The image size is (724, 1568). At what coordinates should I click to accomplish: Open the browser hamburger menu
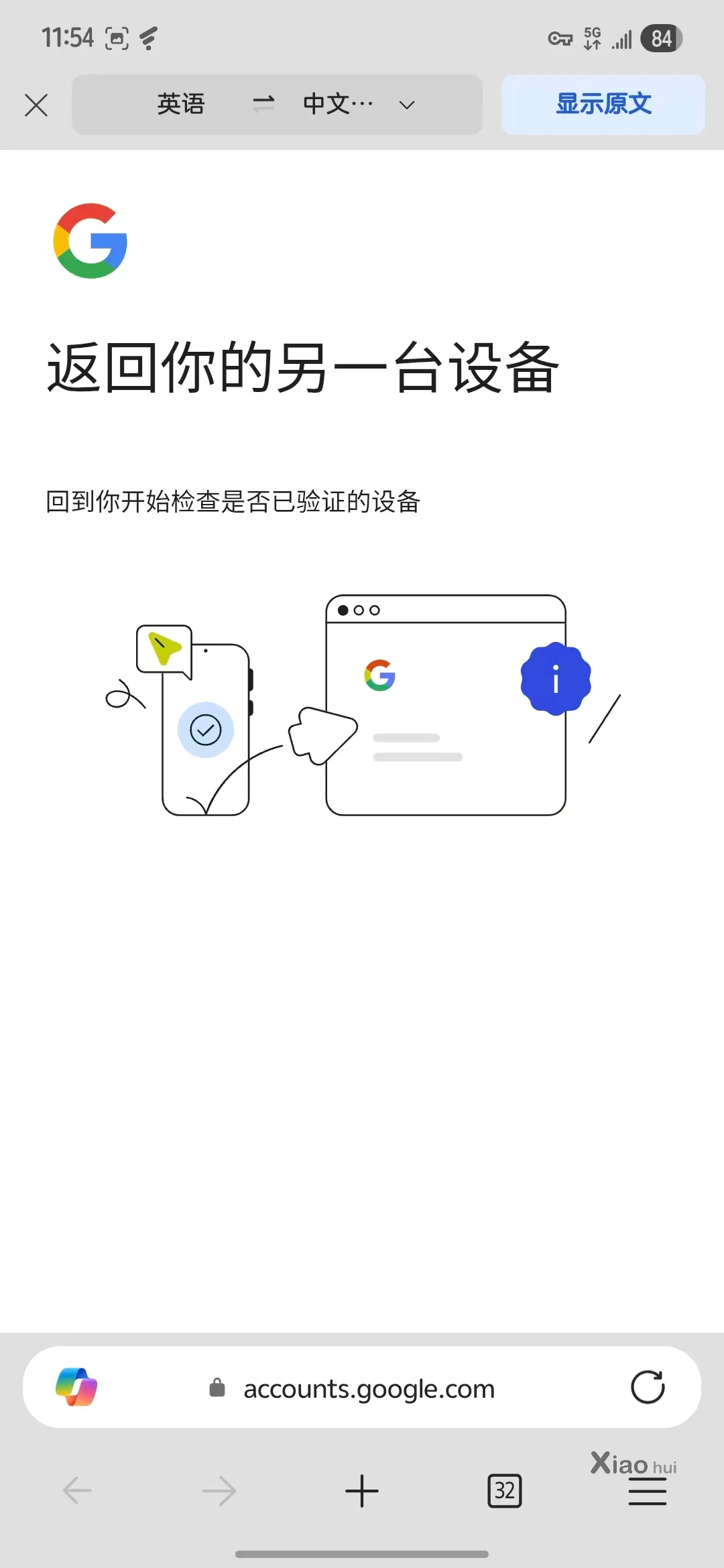pyautogui.click(x=647, y=1492)
